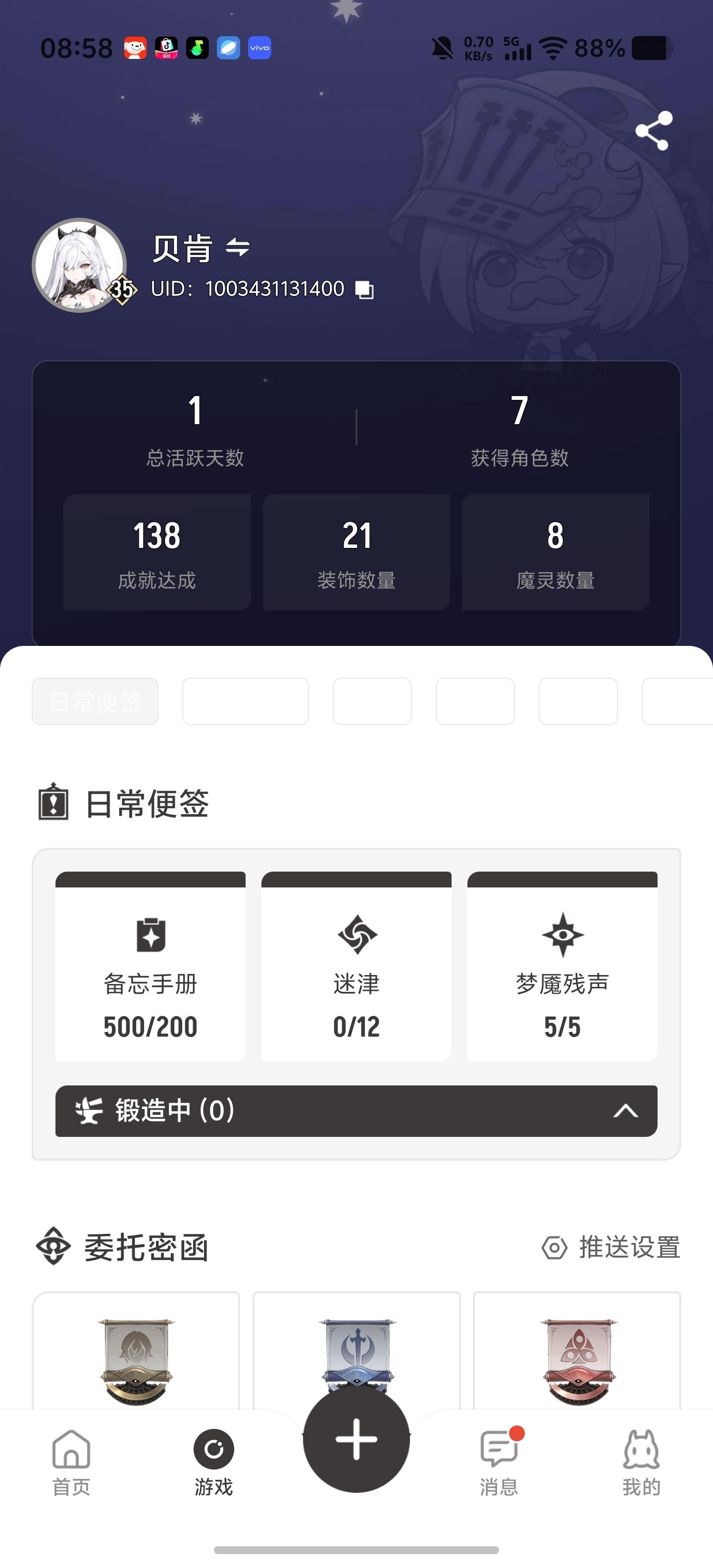
Task: Select the 日常便签 chip
Action: pos(95,701)
